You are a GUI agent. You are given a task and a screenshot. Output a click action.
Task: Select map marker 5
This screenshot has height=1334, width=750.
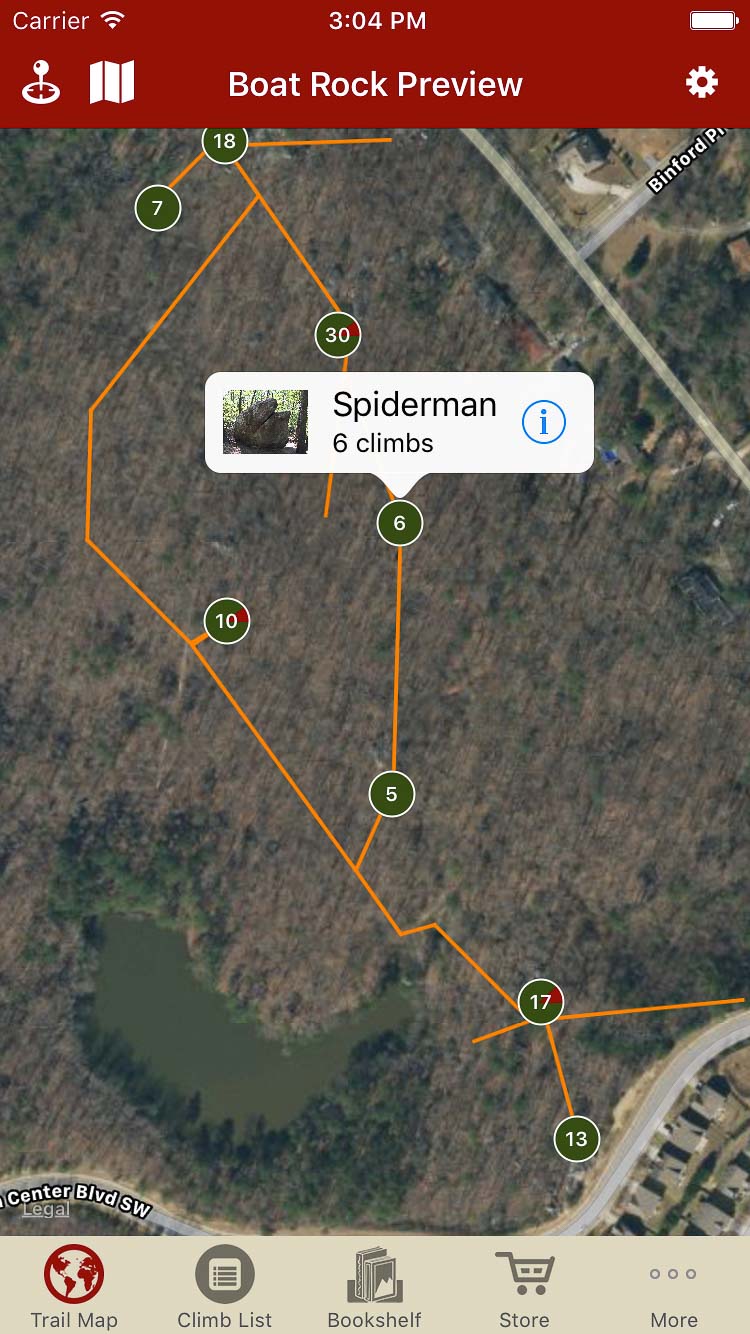click(x=392, y=794)
